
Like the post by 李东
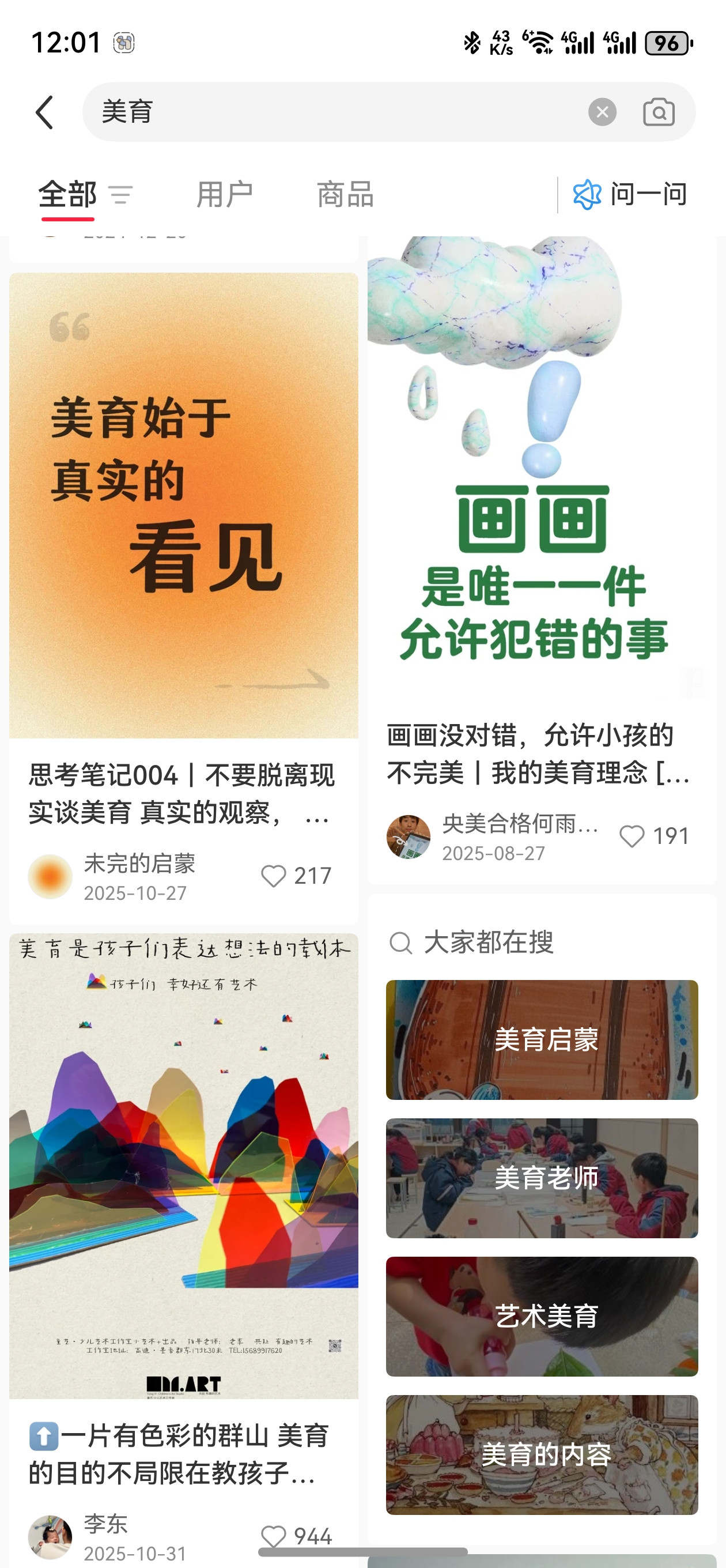(x=296, y=1536)
